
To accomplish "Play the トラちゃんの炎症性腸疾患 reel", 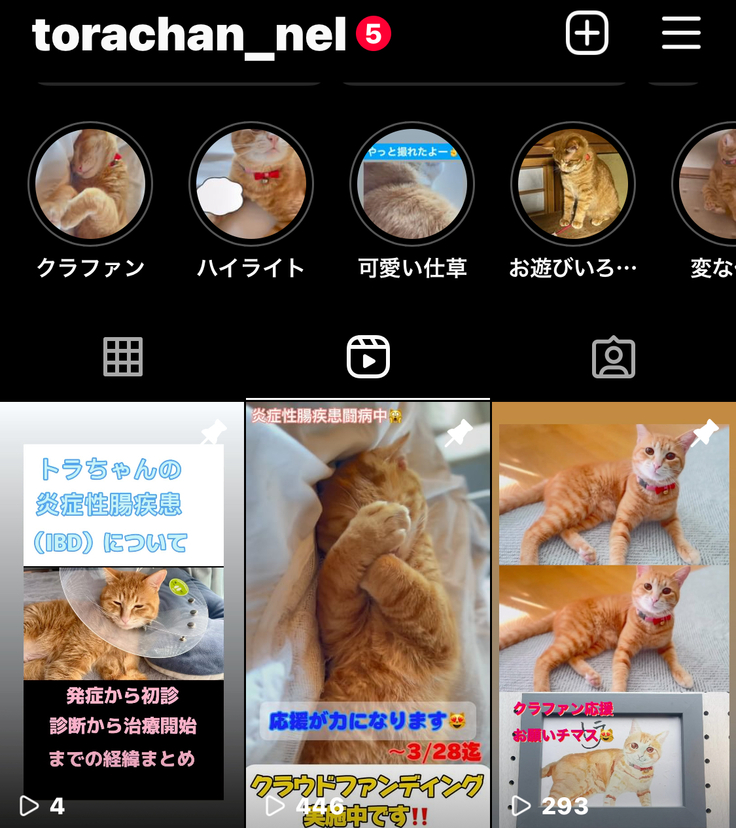I will click(x=122, y=612).
